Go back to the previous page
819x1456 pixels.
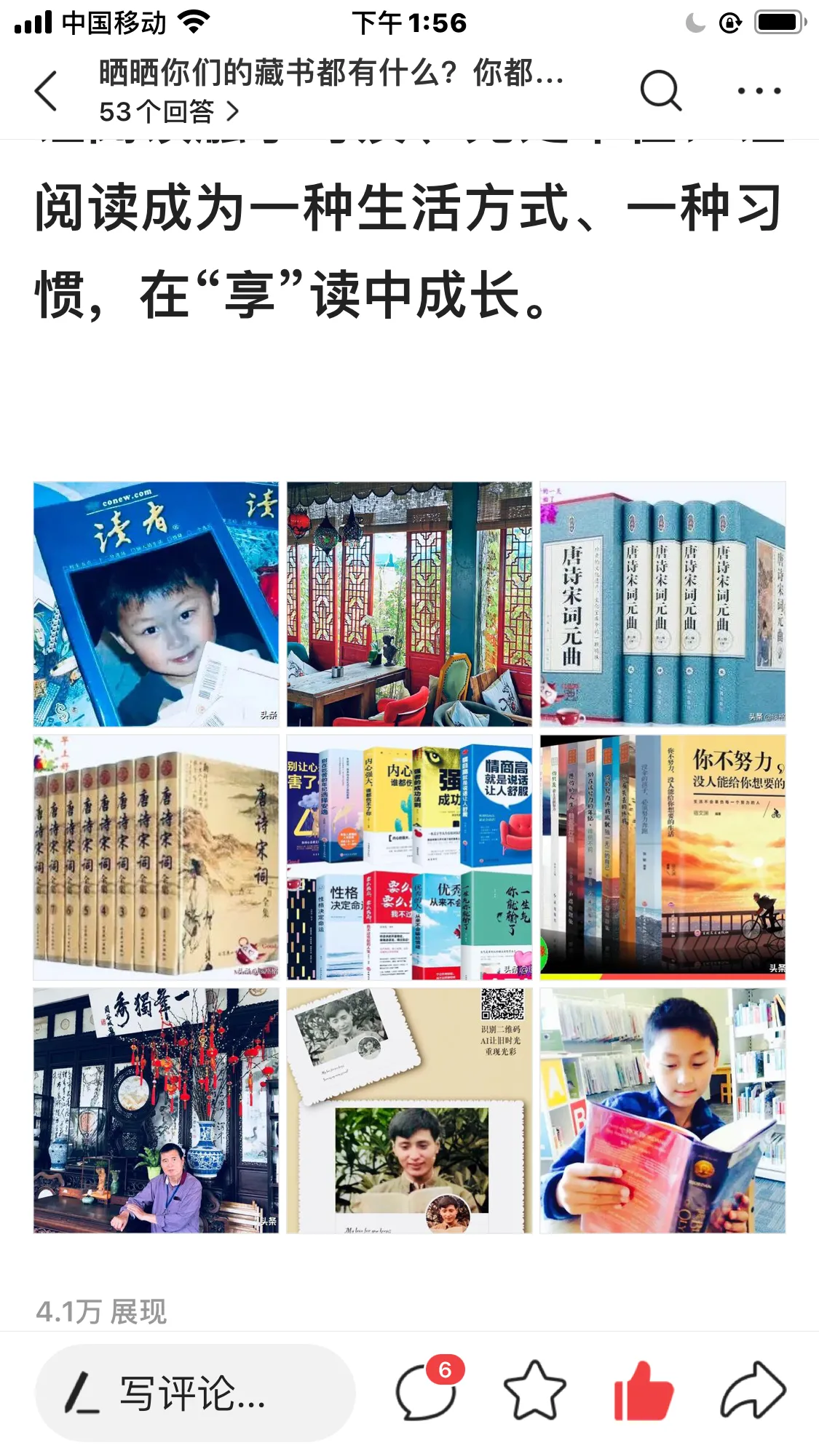tap(46, 91)
